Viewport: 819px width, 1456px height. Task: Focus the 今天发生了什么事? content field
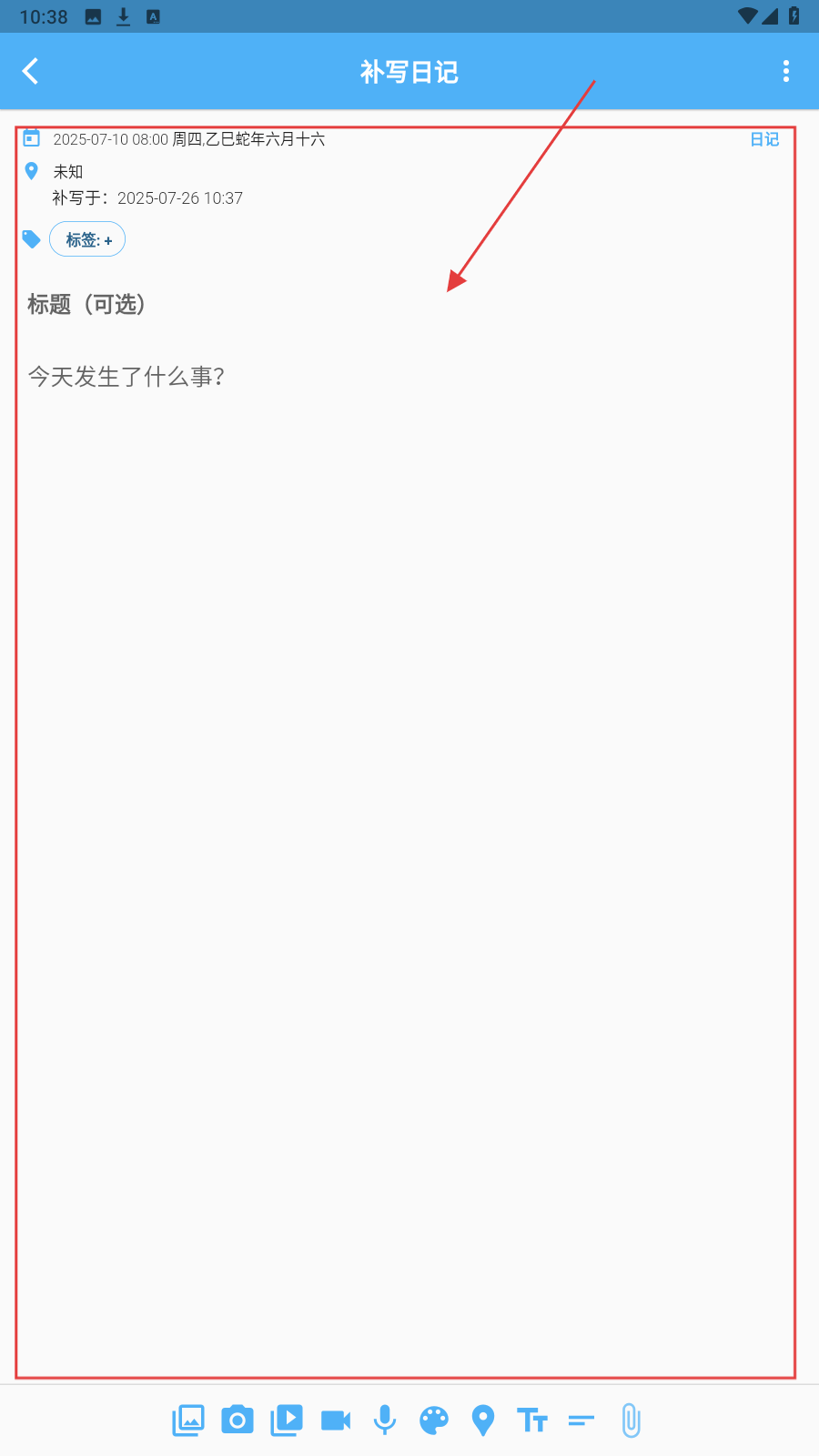click(127, 377)
